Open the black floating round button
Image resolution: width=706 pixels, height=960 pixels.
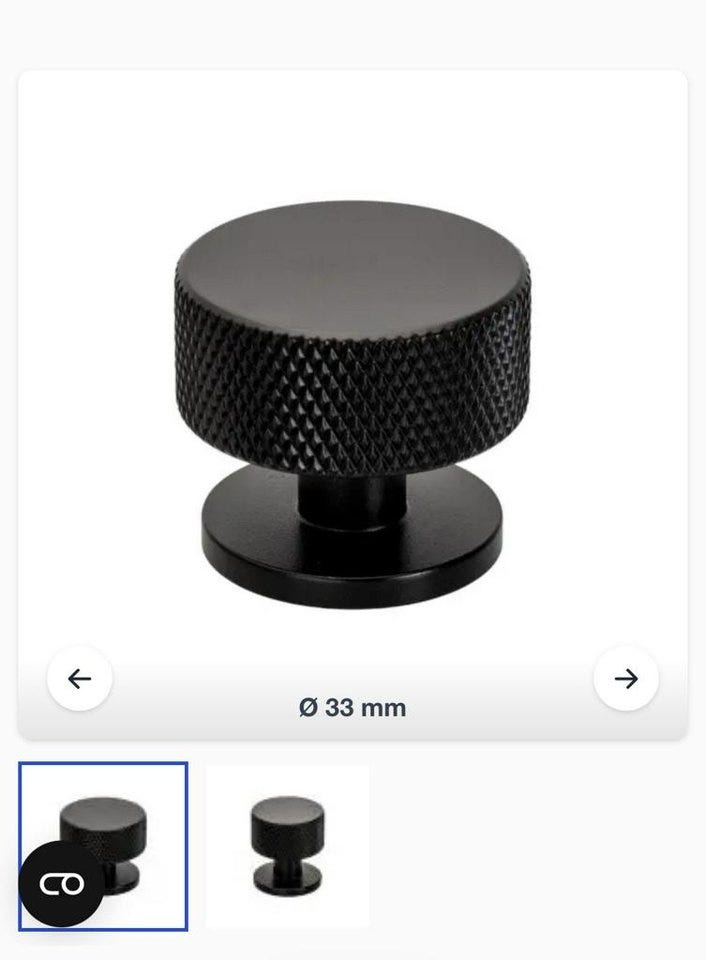tap(62, 884)
